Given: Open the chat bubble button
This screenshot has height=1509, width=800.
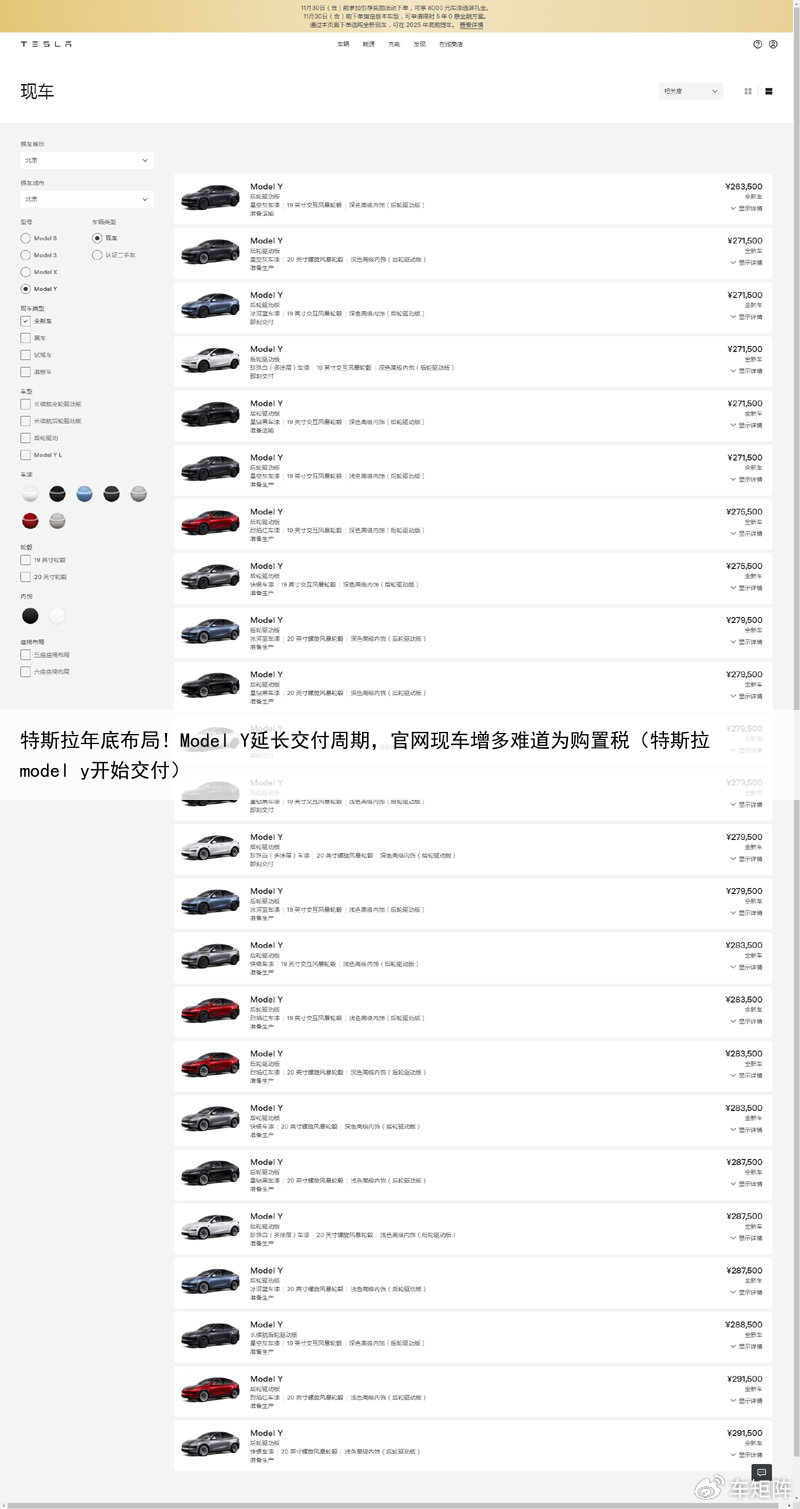Looking at the screenshot, I should pos(761,1472).
